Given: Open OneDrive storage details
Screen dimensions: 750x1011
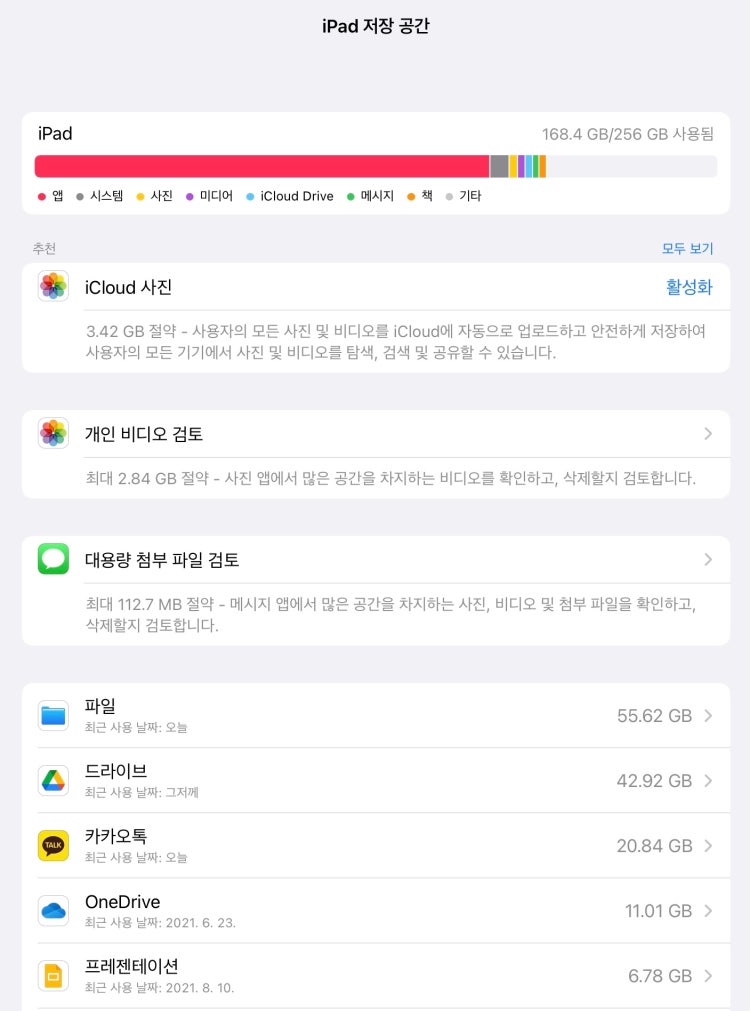Looking at the screenshot, I should coord(375,910).
